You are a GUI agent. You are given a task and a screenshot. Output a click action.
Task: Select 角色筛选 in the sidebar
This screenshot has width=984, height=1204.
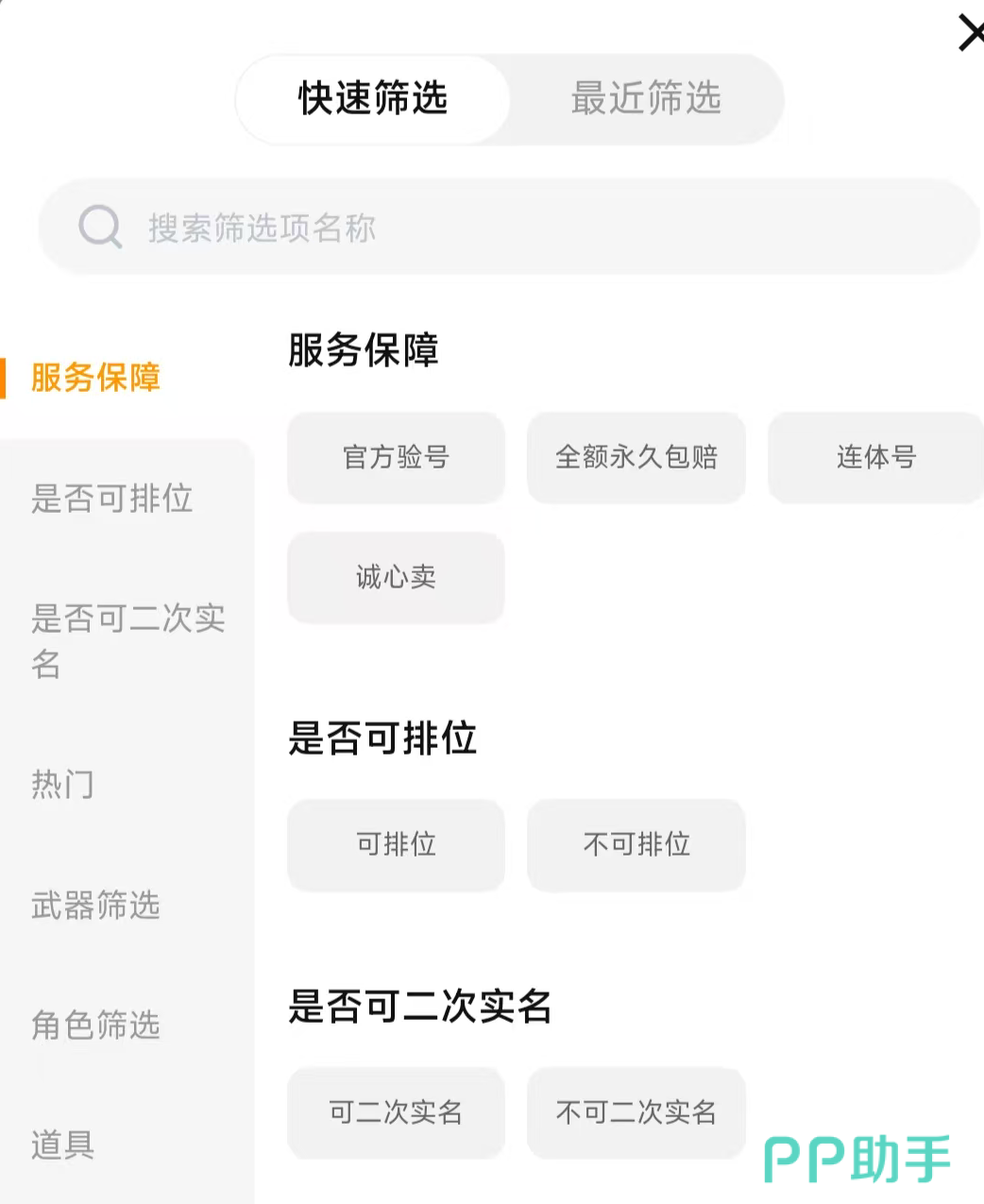point(95,1025)
